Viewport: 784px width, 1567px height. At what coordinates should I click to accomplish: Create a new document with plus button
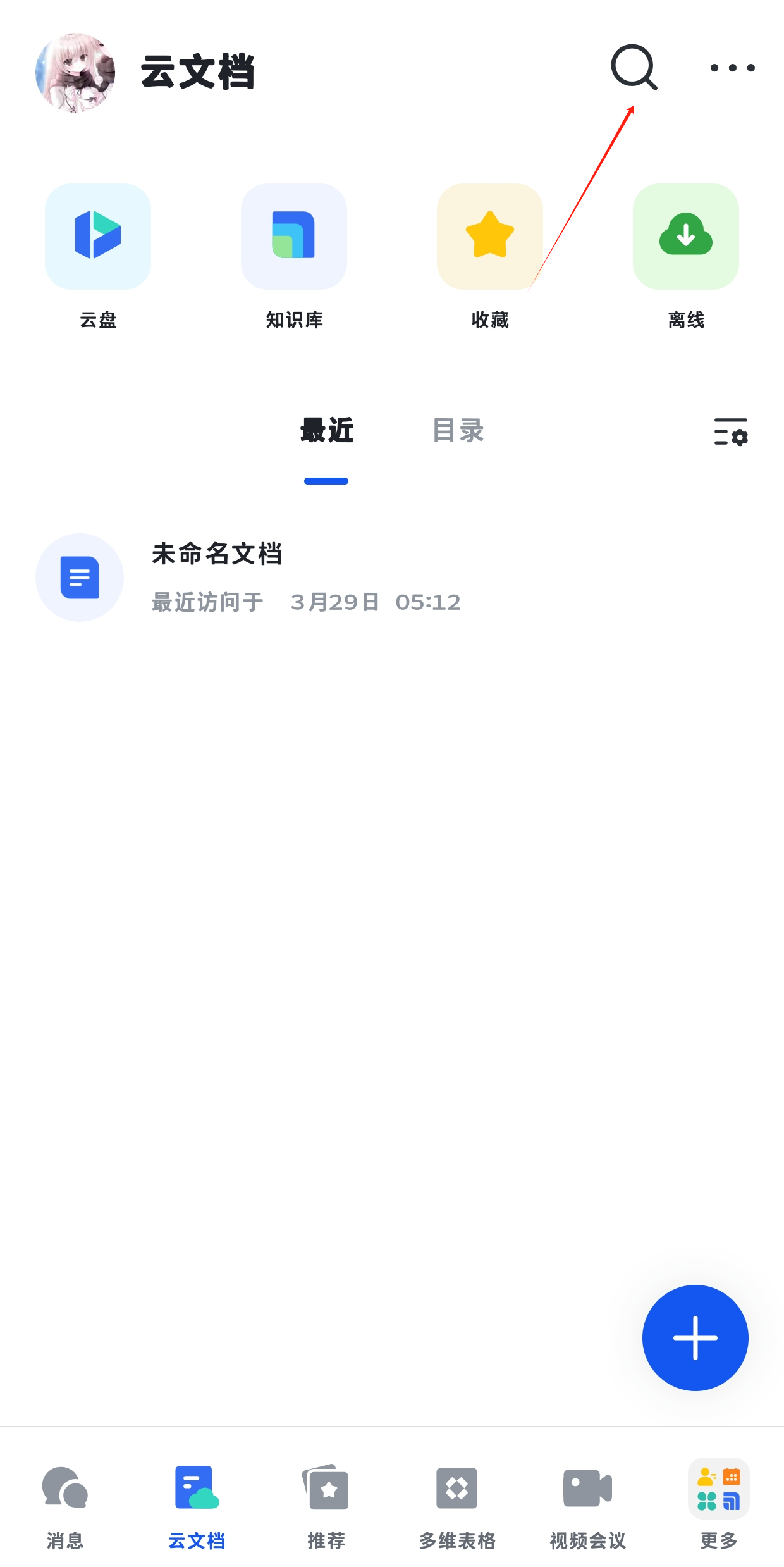[695, 1337]
